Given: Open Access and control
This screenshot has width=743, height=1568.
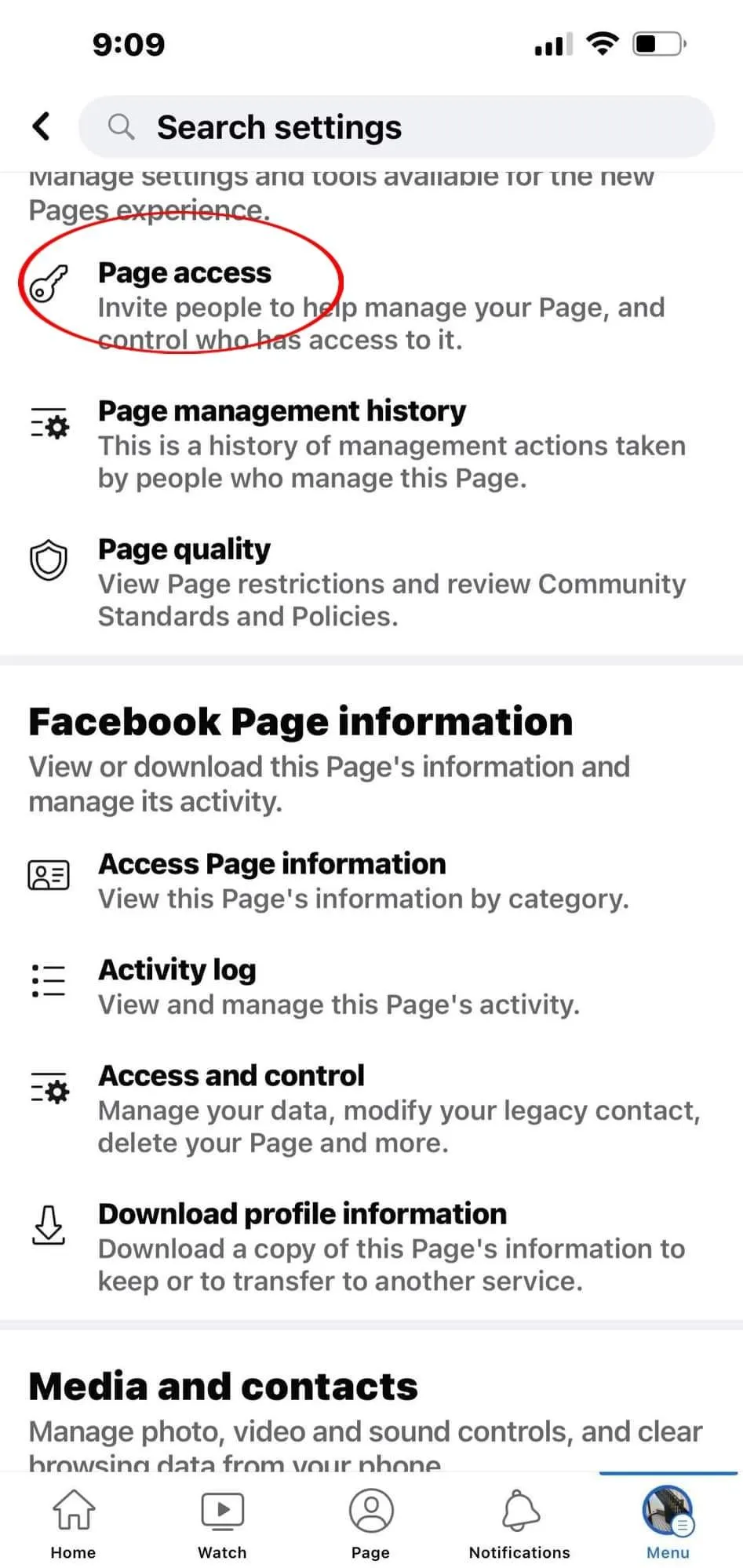Looking at the screenshot, I should tap(371, 1108).
